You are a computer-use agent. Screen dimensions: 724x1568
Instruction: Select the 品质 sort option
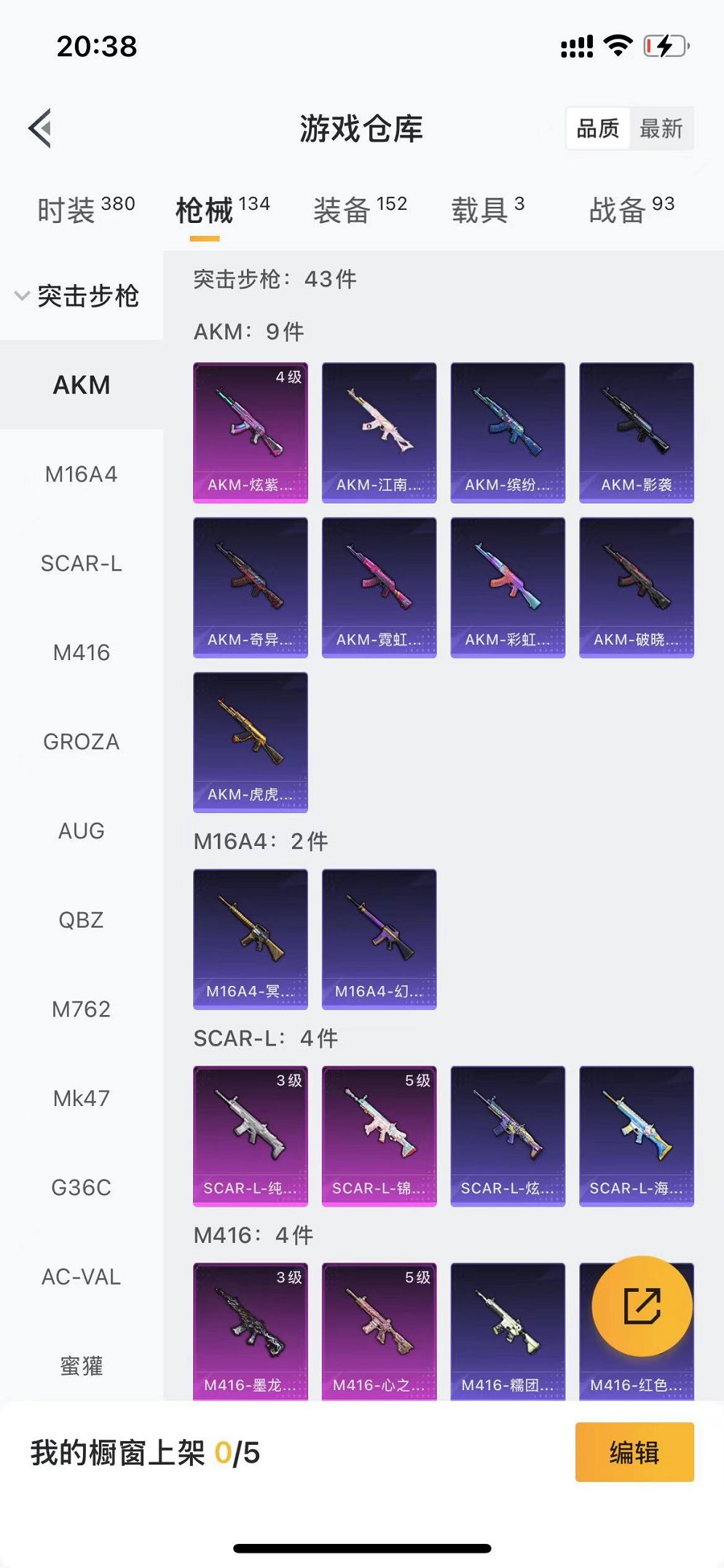[x=598, y=129]
